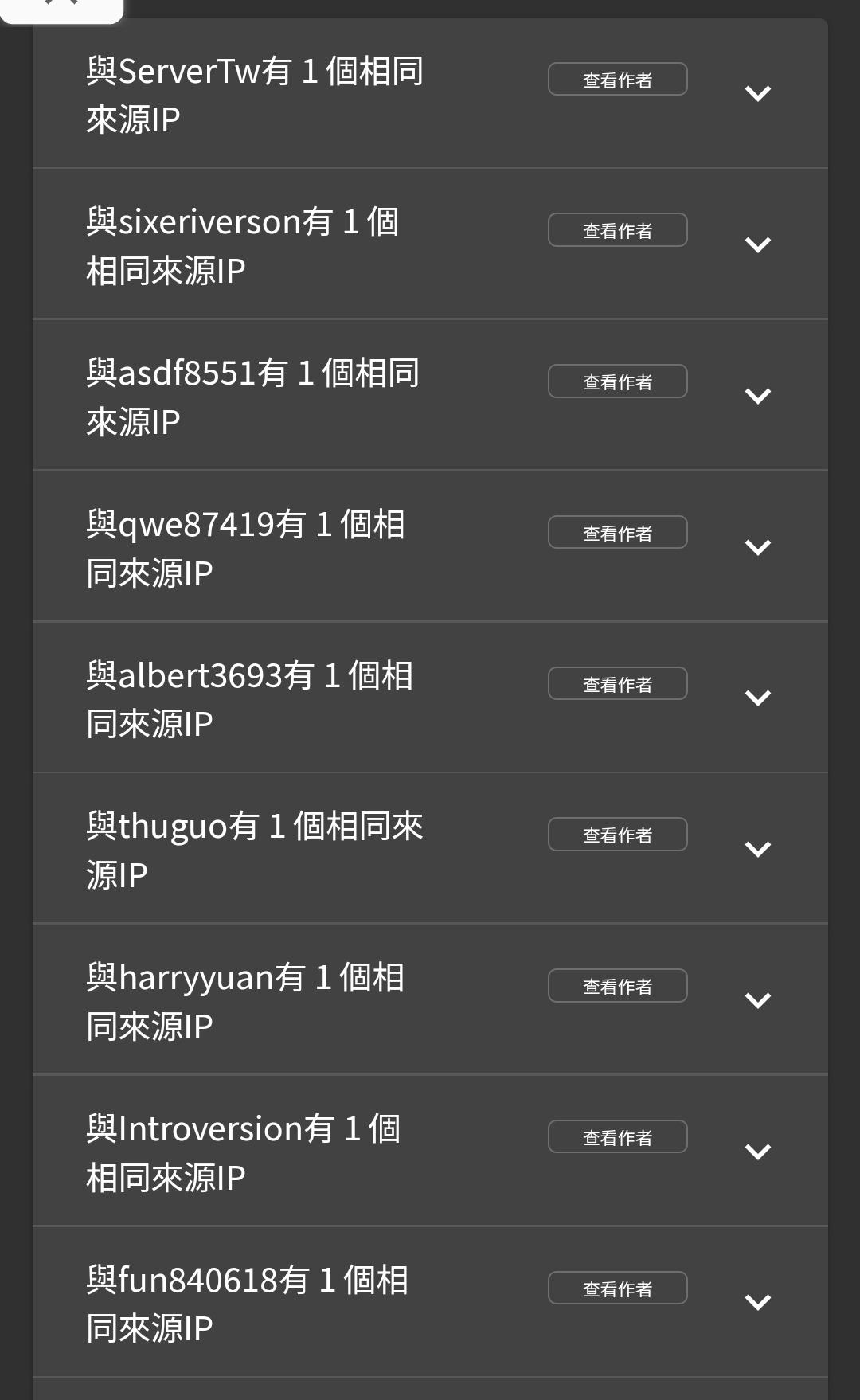Image resolution: width=860 pixels, height=1400 pixels.
Task: View author albert3693
Action: [x=617, y=684]
